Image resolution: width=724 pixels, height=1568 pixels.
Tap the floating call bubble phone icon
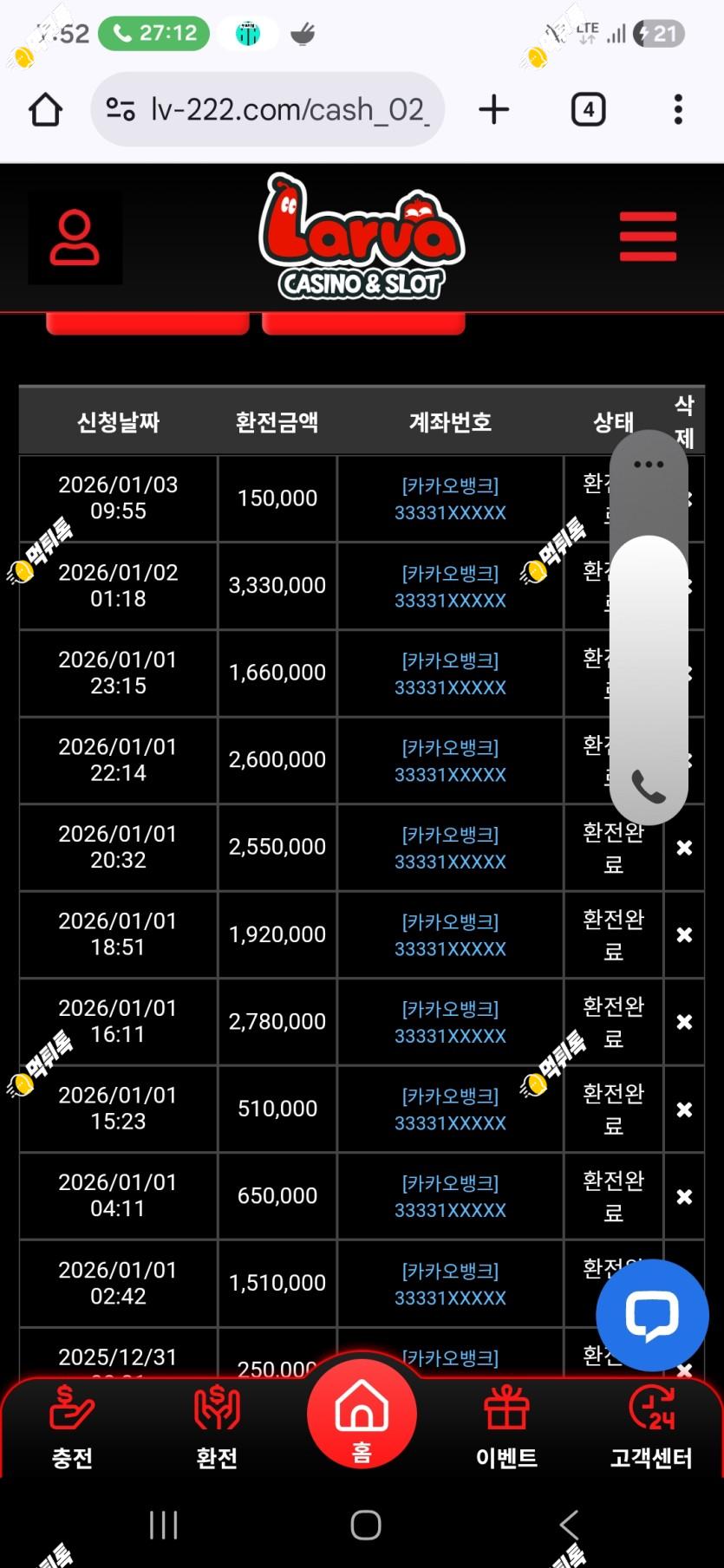point(649,786)
